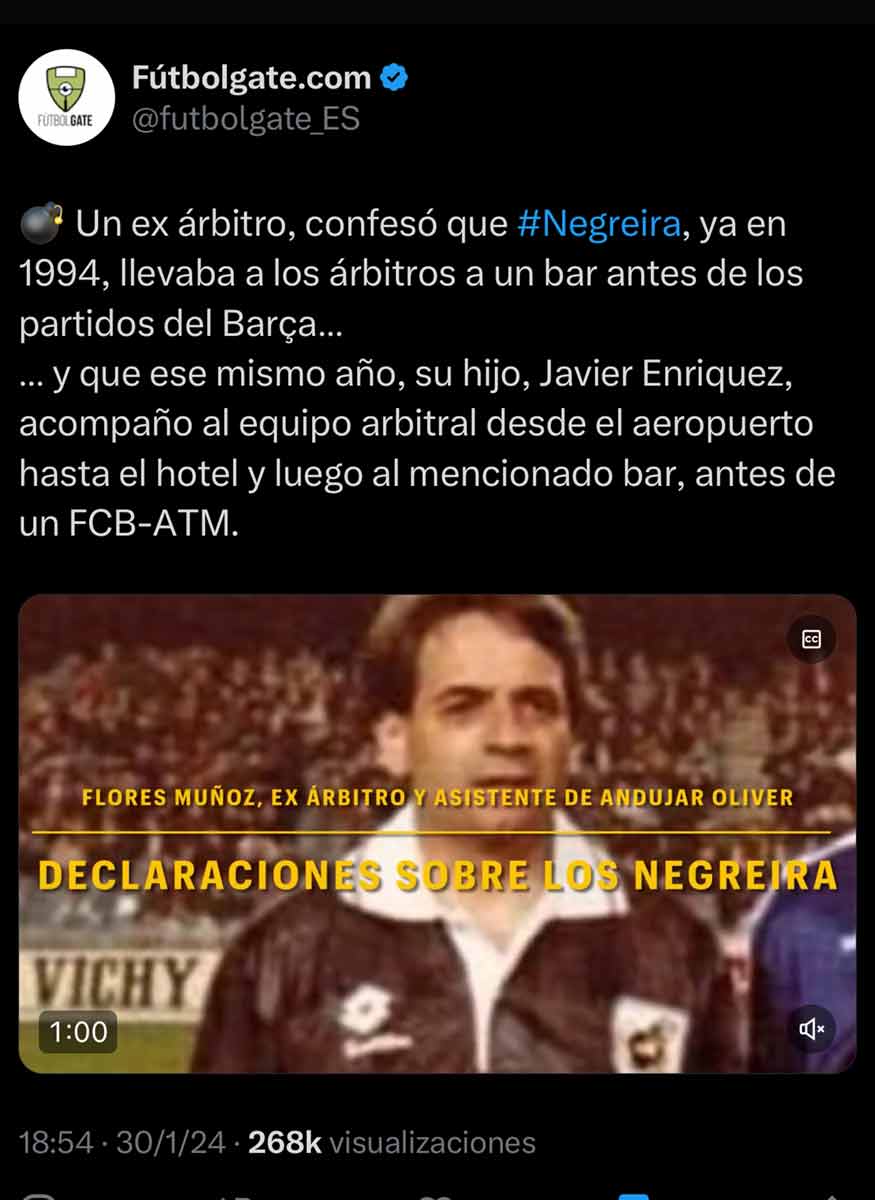Open the Fútbolgate.com account name

tap(251, 77)
